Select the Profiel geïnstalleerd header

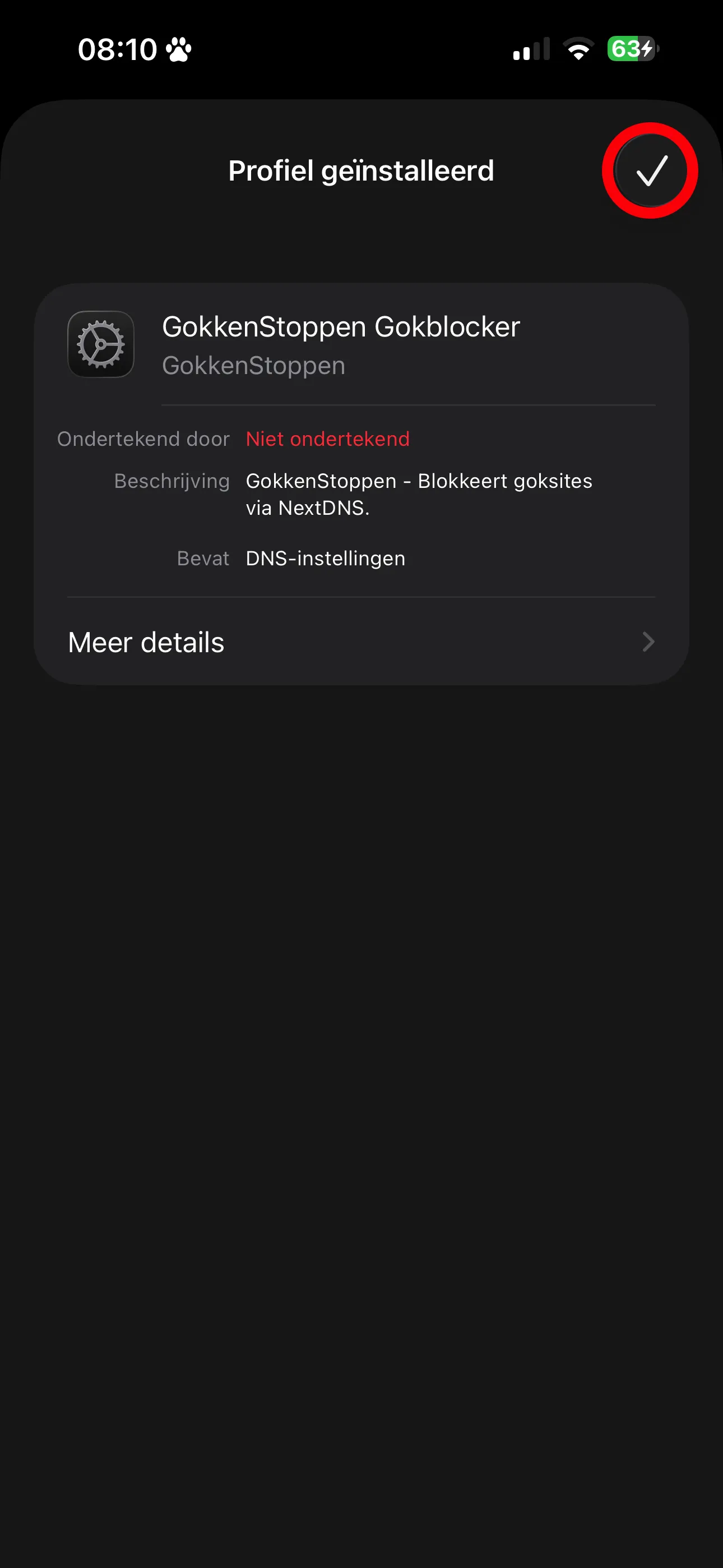coord(361,170)
